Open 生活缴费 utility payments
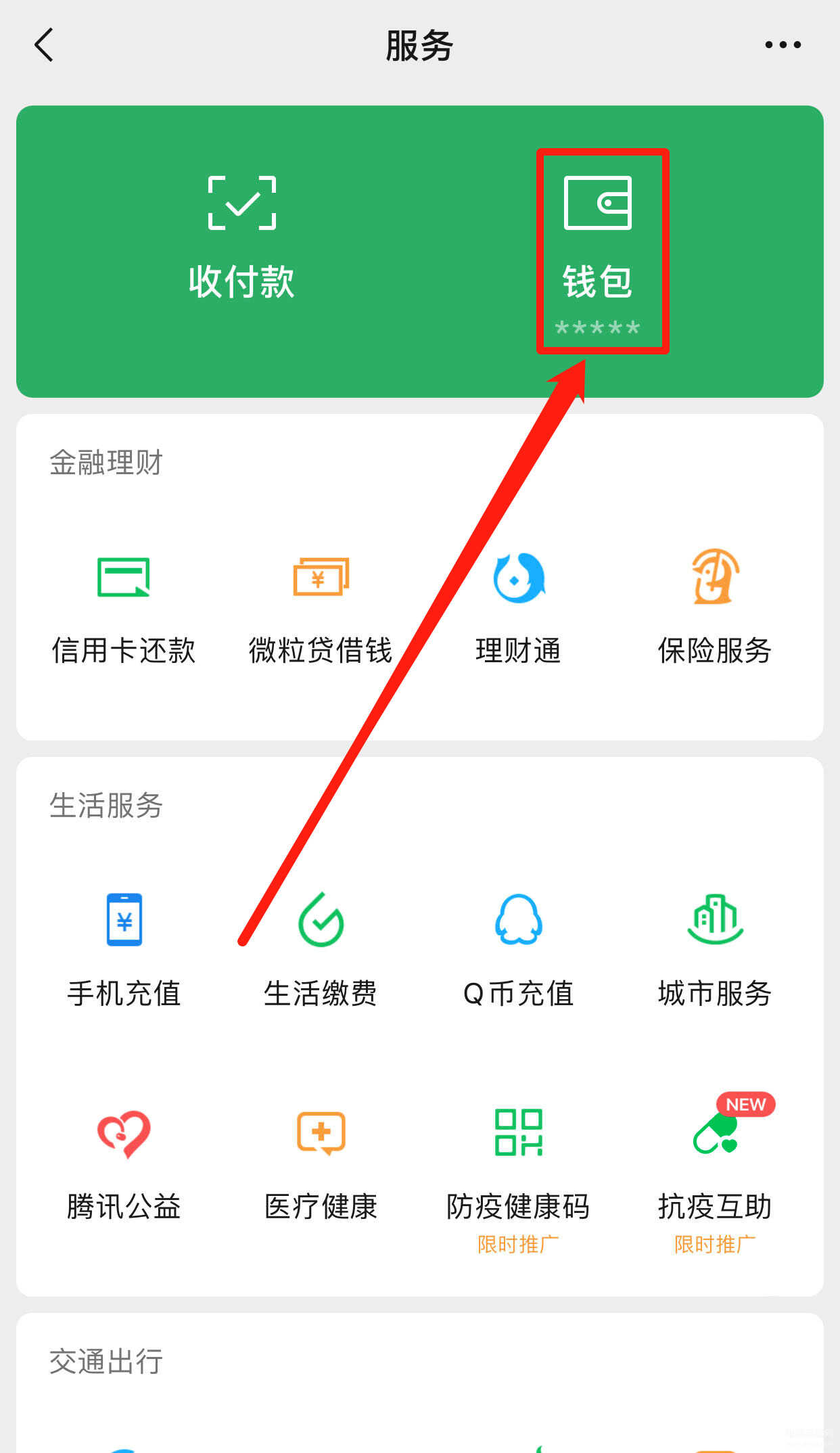Viewport: 840px width, 1453px height. (x=321, y=950)
